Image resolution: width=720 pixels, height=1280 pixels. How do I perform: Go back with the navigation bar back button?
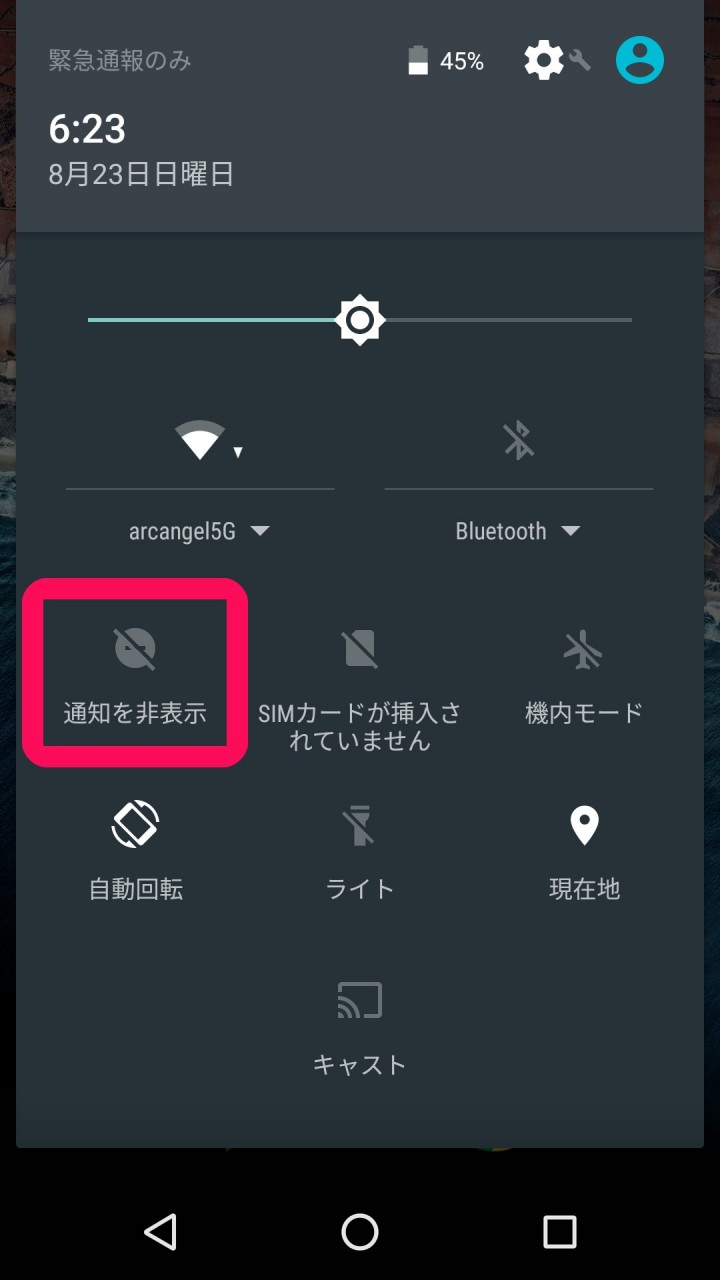pos(160,1232)
